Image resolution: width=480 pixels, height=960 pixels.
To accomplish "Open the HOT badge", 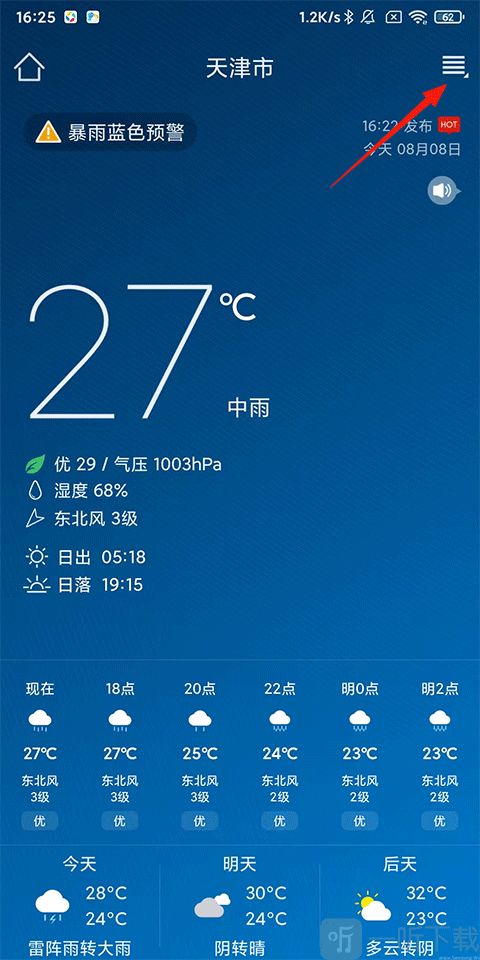I will [x=449, y=125].
